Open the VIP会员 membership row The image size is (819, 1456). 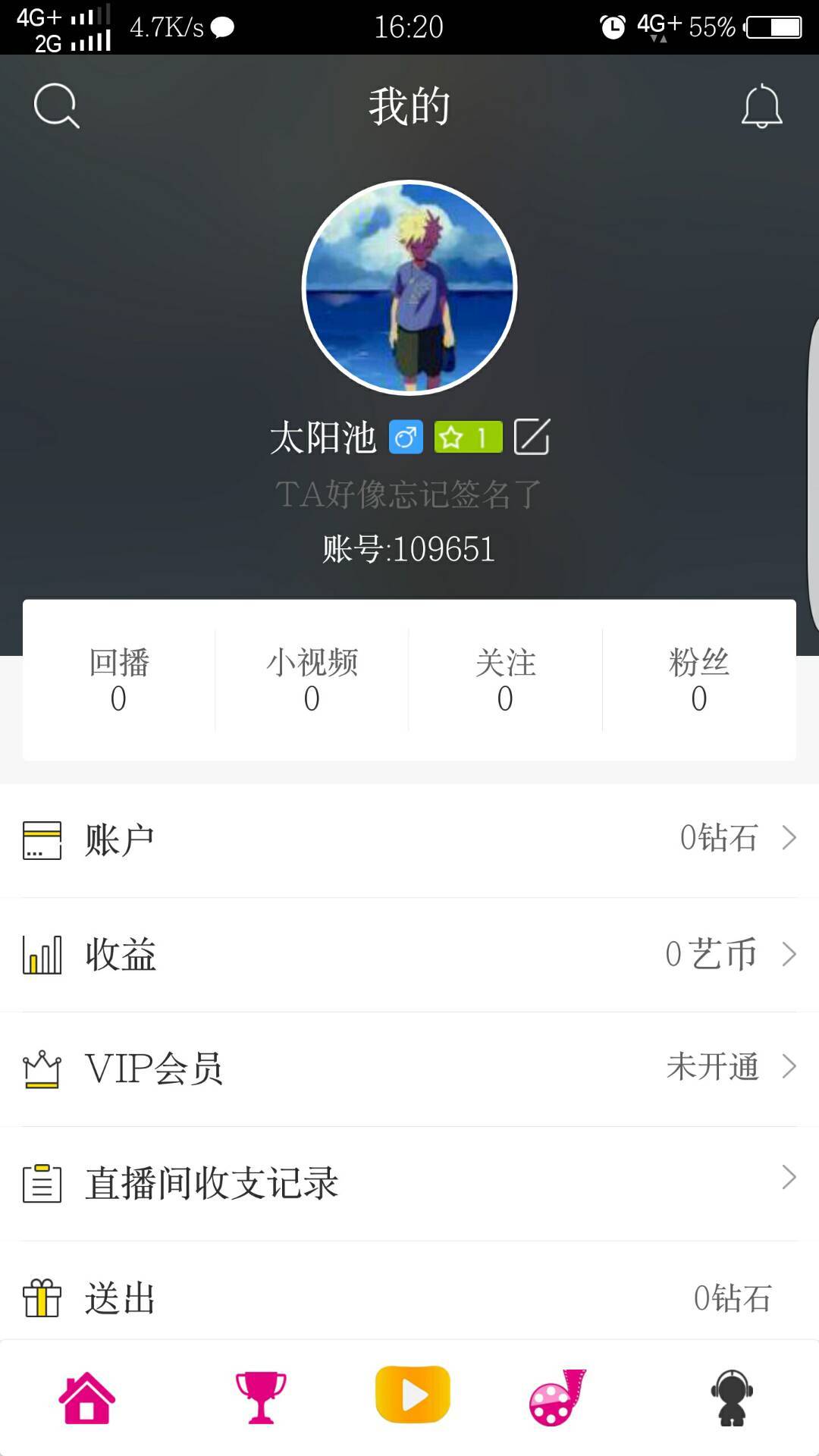click(409, 1068)
